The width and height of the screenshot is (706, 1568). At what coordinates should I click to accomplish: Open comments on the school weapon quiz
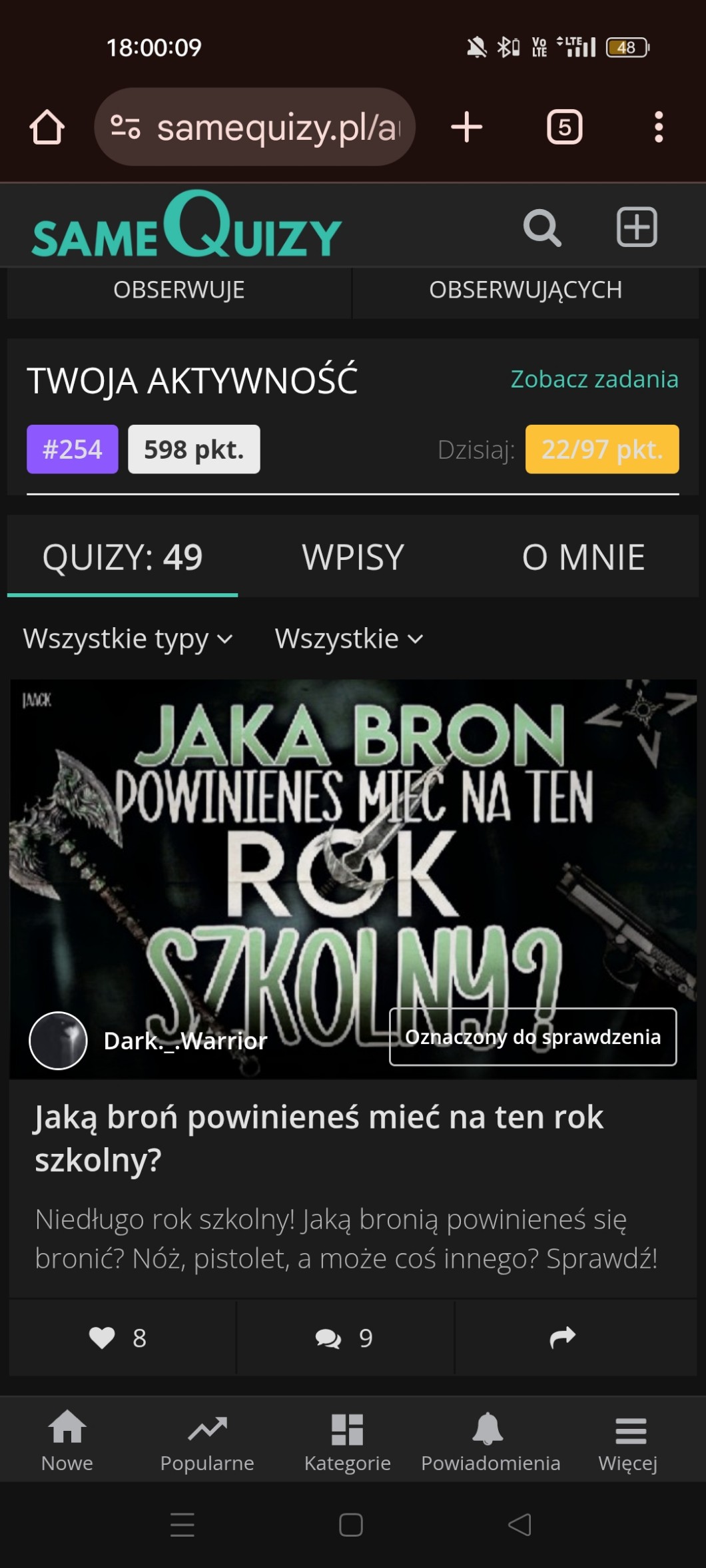pos(345,1337)
